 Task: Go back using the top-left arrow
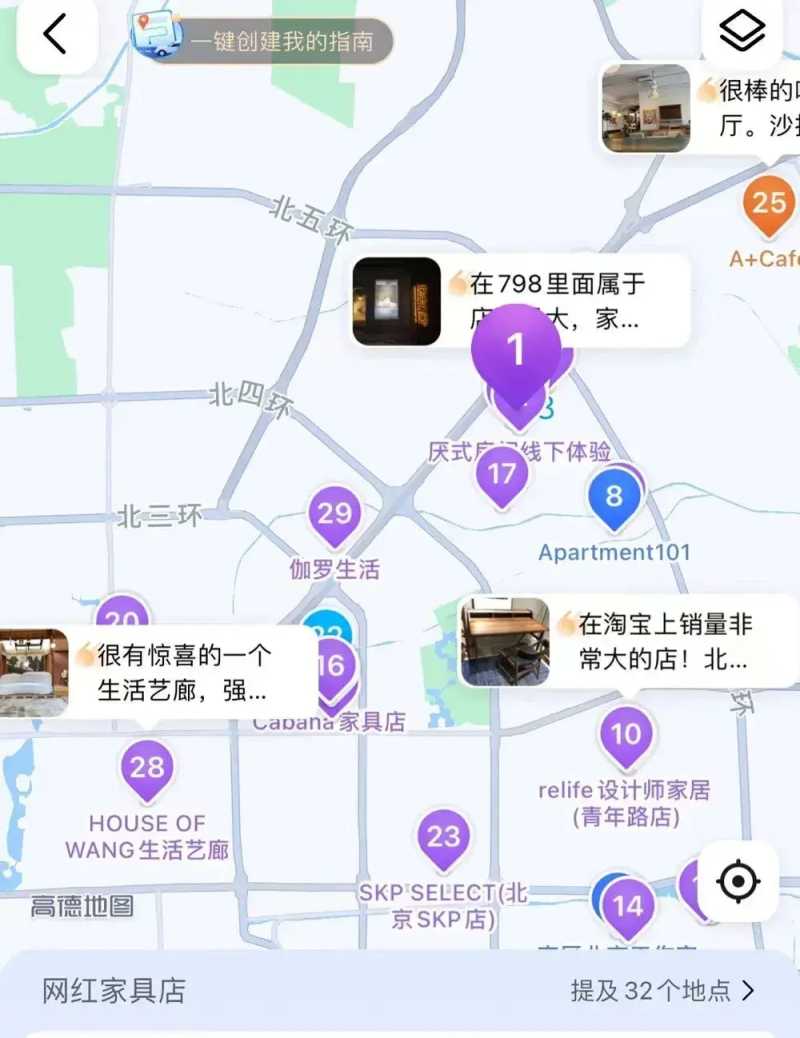tap(56, 35)
